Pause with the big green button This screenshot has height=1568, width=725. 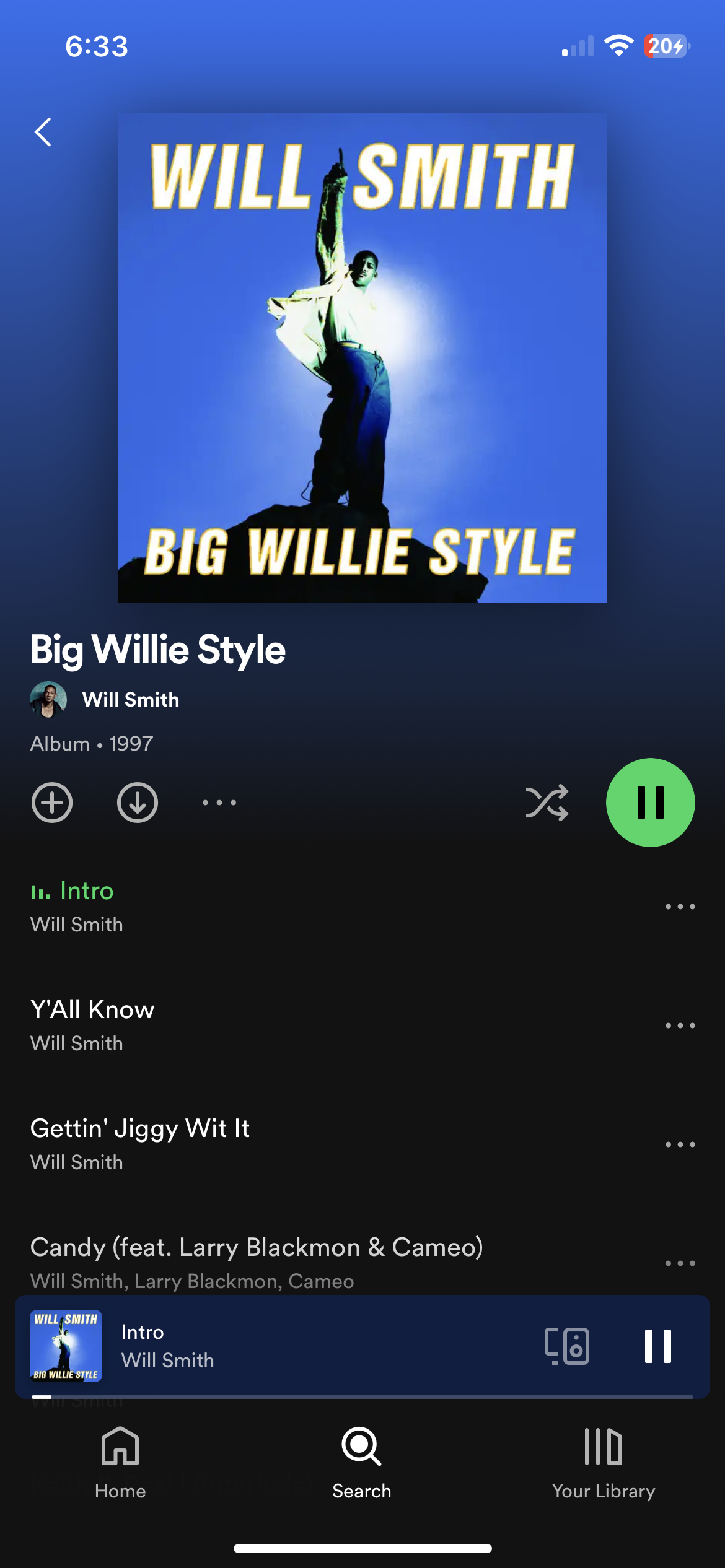tap(650, 803)
